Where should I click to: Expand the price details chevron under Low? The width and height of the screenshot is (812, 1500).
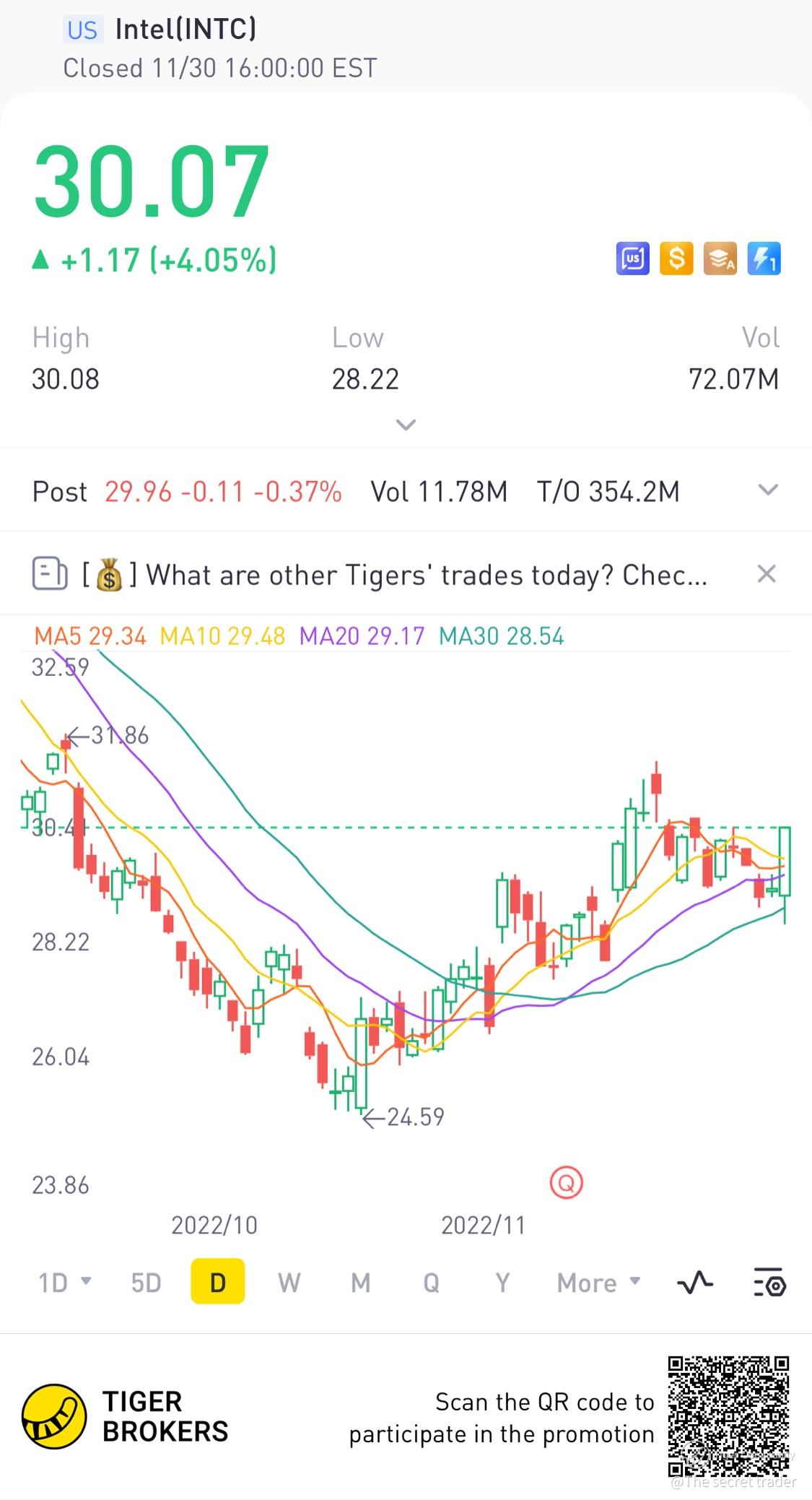406,425
